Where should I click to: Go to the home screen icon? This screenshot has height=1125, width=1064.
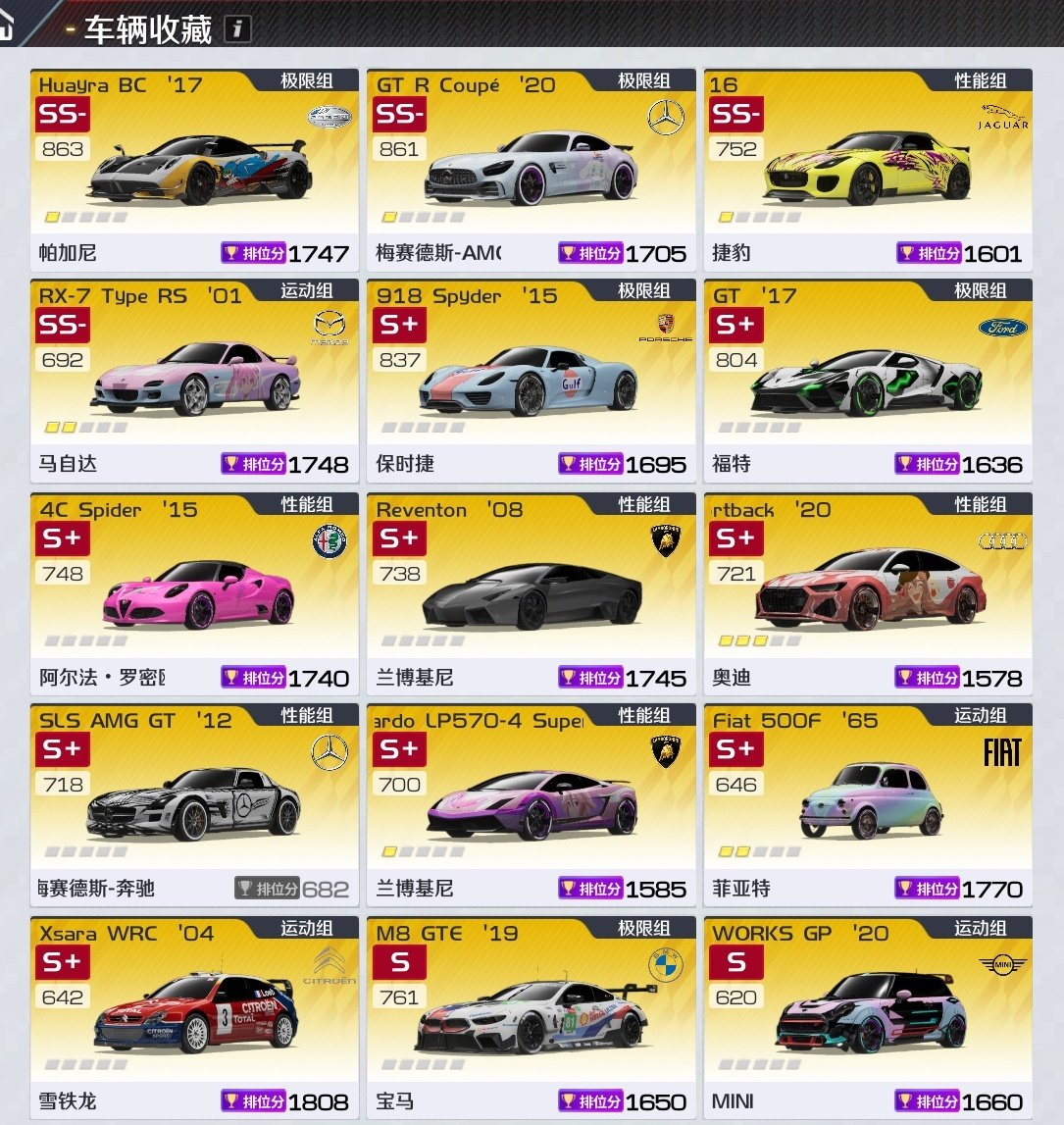coord(8,26)
